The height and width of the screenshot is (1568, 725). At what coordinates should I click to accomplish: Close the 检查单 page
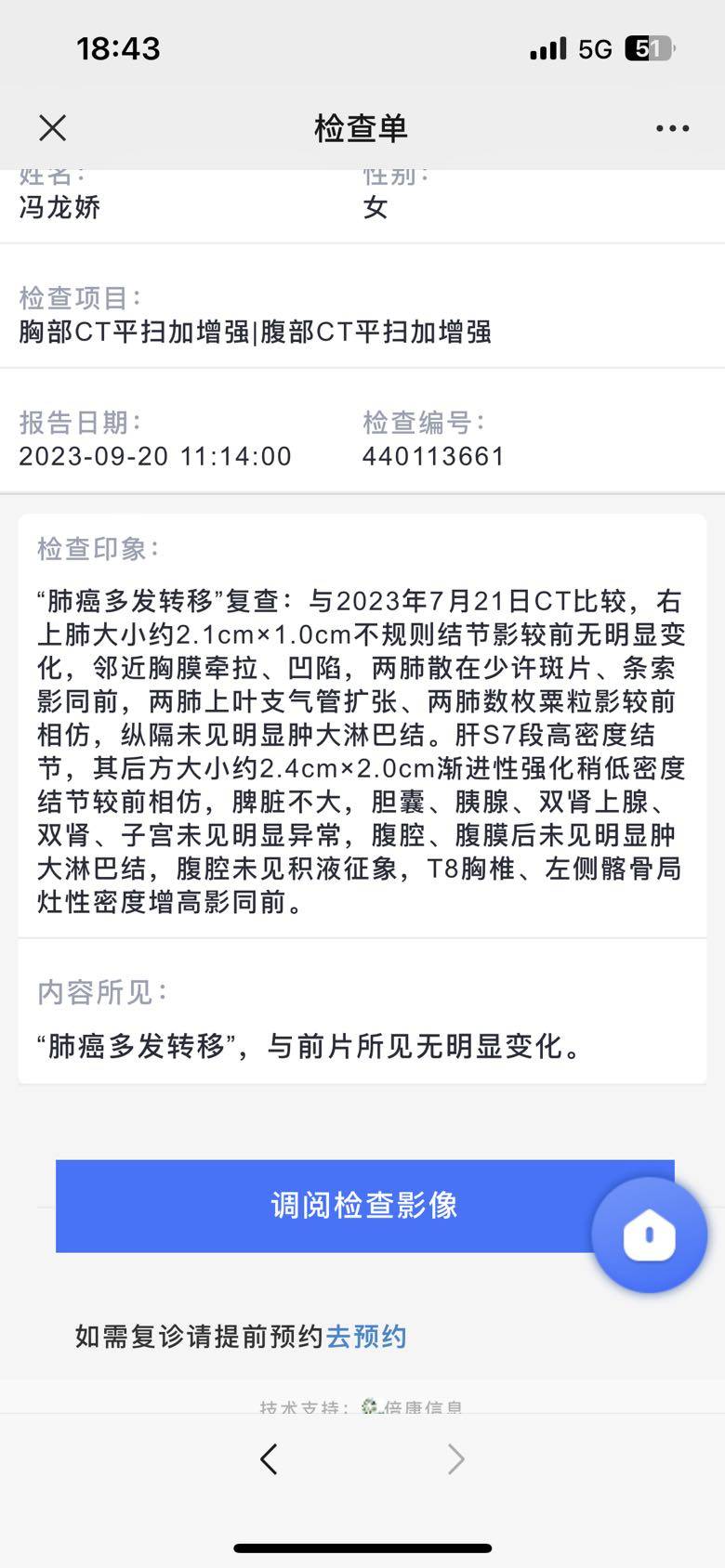53,128
